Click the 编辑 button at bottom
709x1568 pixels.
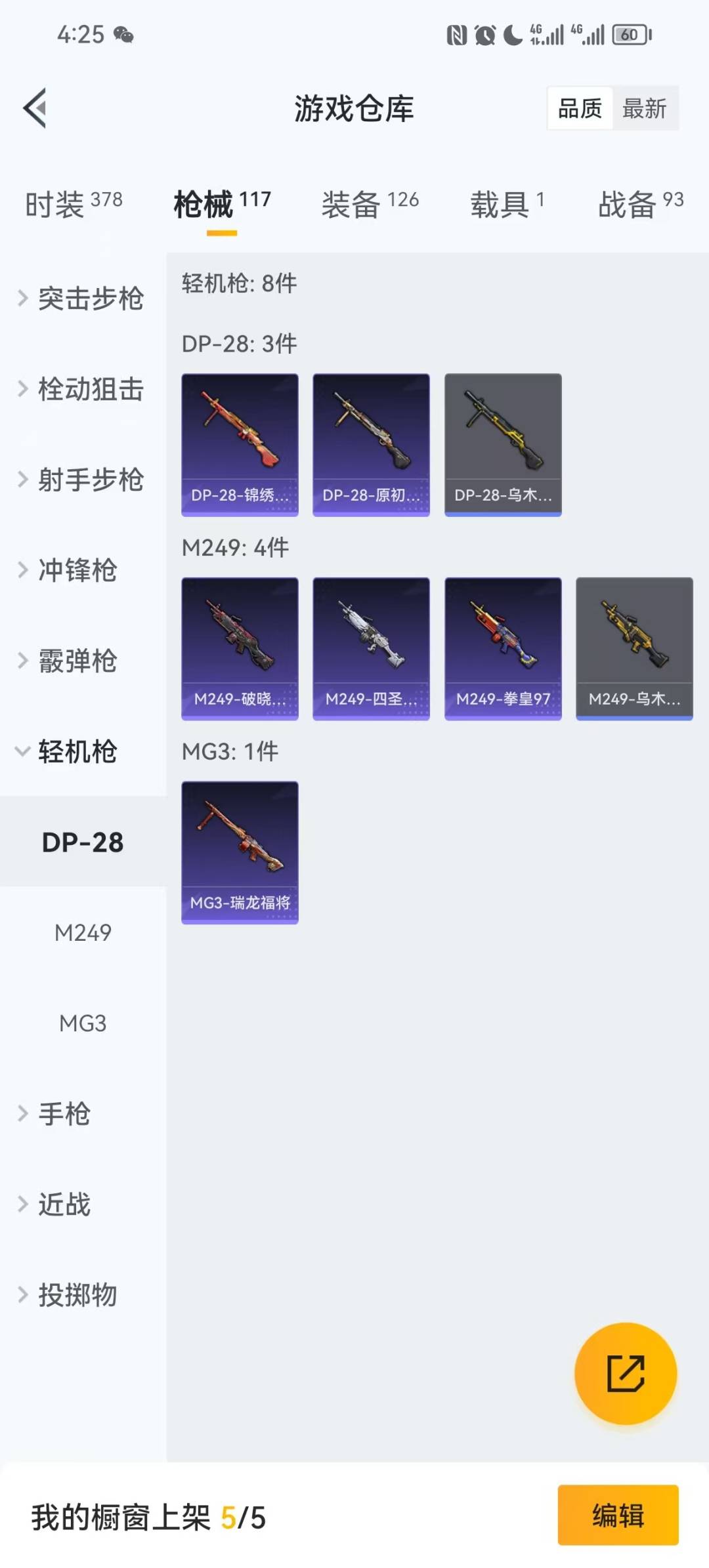[x=616, y=1517]
